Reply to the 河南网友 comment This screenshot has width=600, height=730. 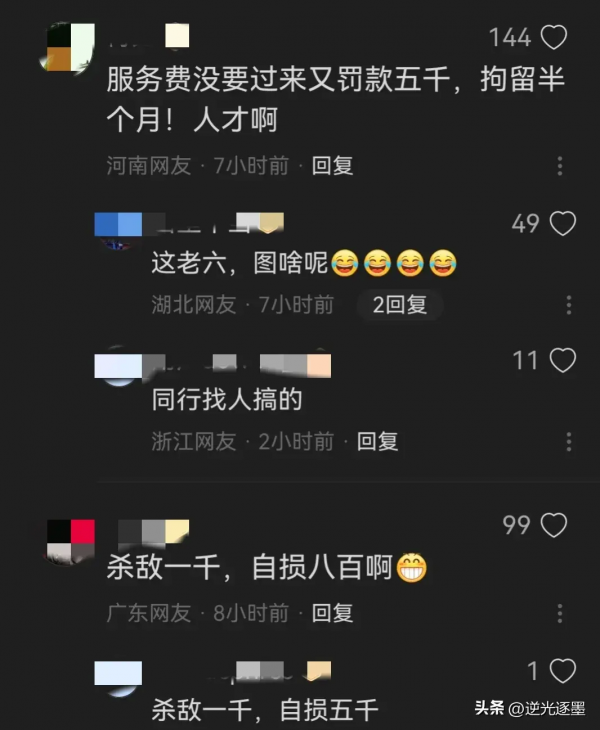pyautogui.click(x=332, y=166)
